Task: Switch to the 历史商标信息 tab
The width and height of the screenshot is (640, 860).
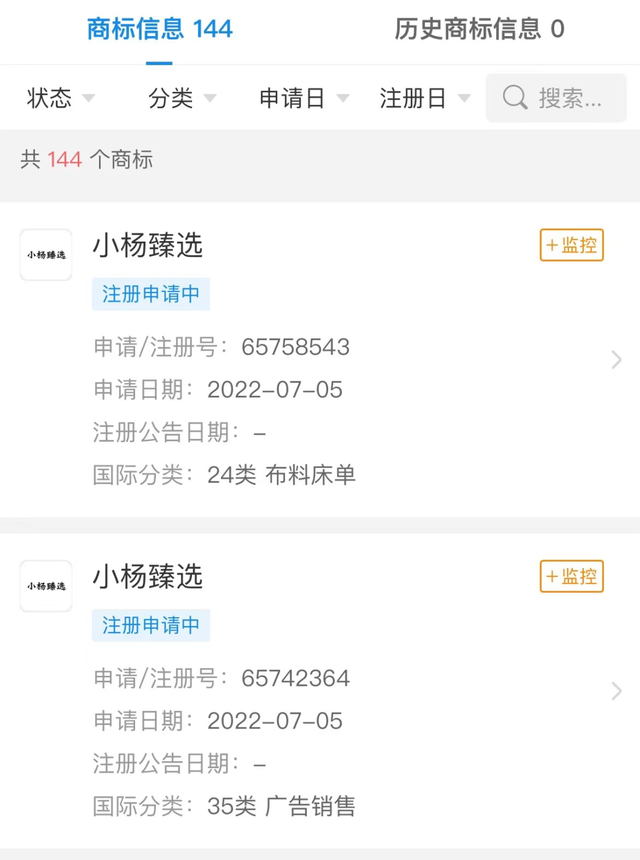Action: coord(479,30)
